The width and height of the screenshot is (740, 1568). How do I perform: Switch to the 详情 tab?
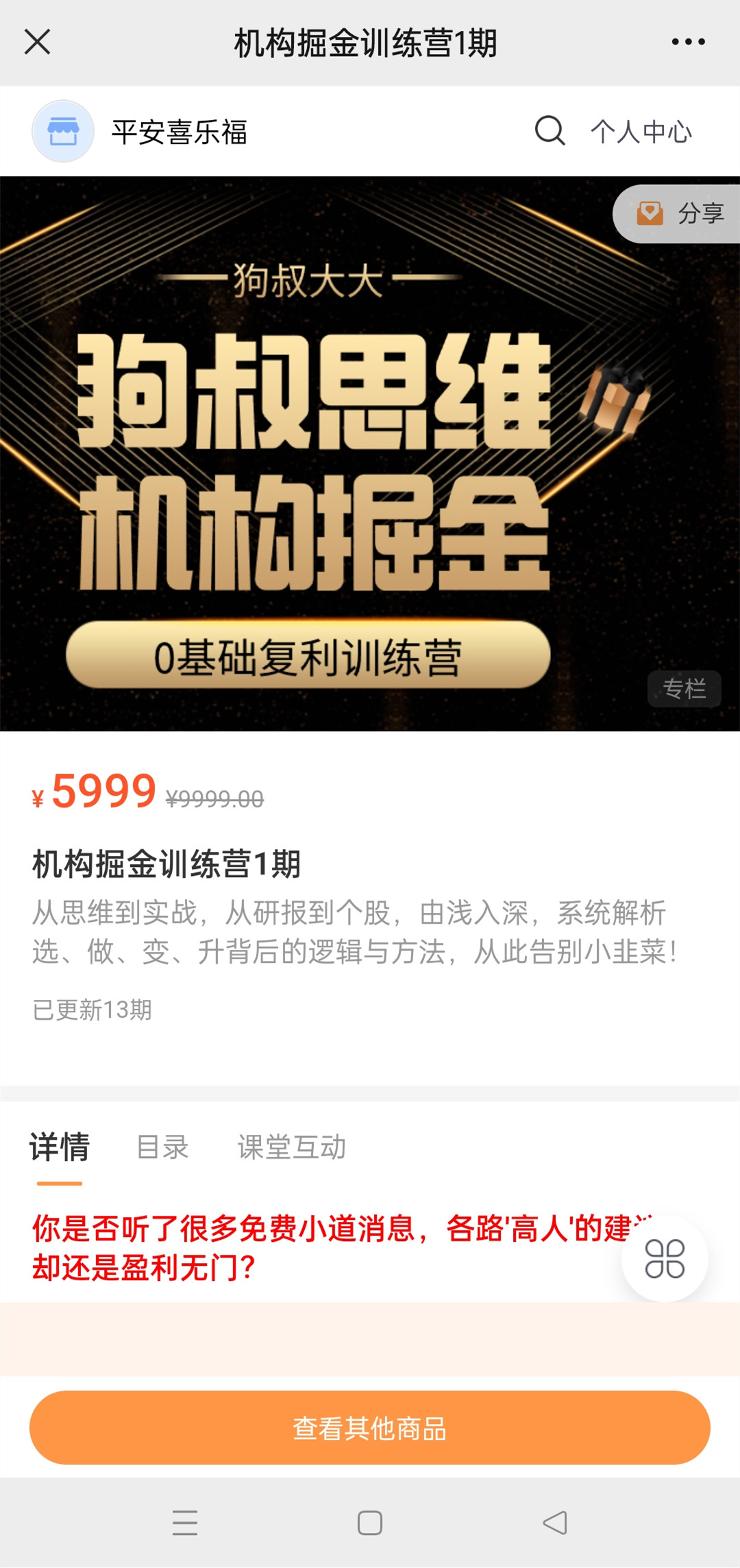[x=60, y=1147]
